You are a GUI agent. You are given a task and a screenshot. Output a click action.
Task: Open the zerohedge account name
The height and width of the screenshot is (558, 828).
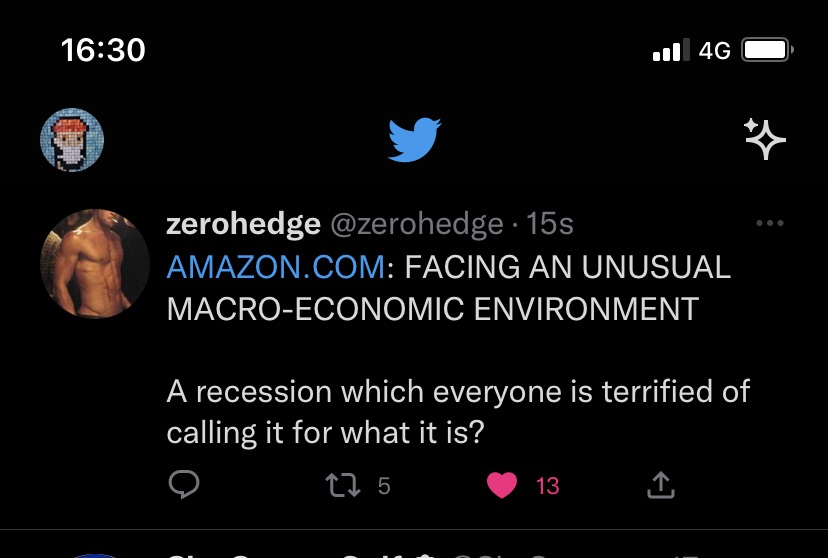pyautogui.click(x=243, y=224)
